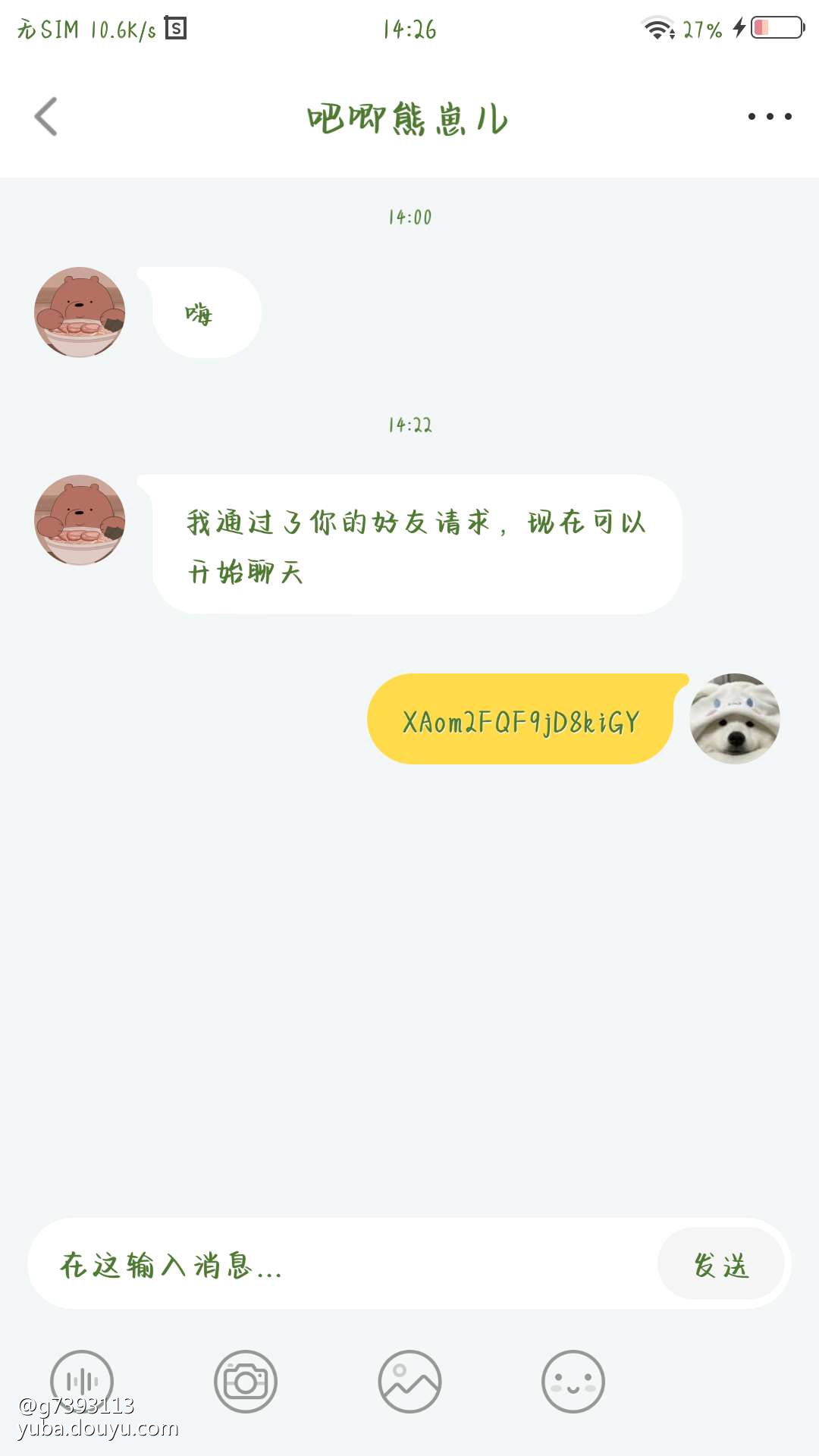Open the emoji sticker panel
The height and width of the screenshot is (1456, 819).
573,1381
